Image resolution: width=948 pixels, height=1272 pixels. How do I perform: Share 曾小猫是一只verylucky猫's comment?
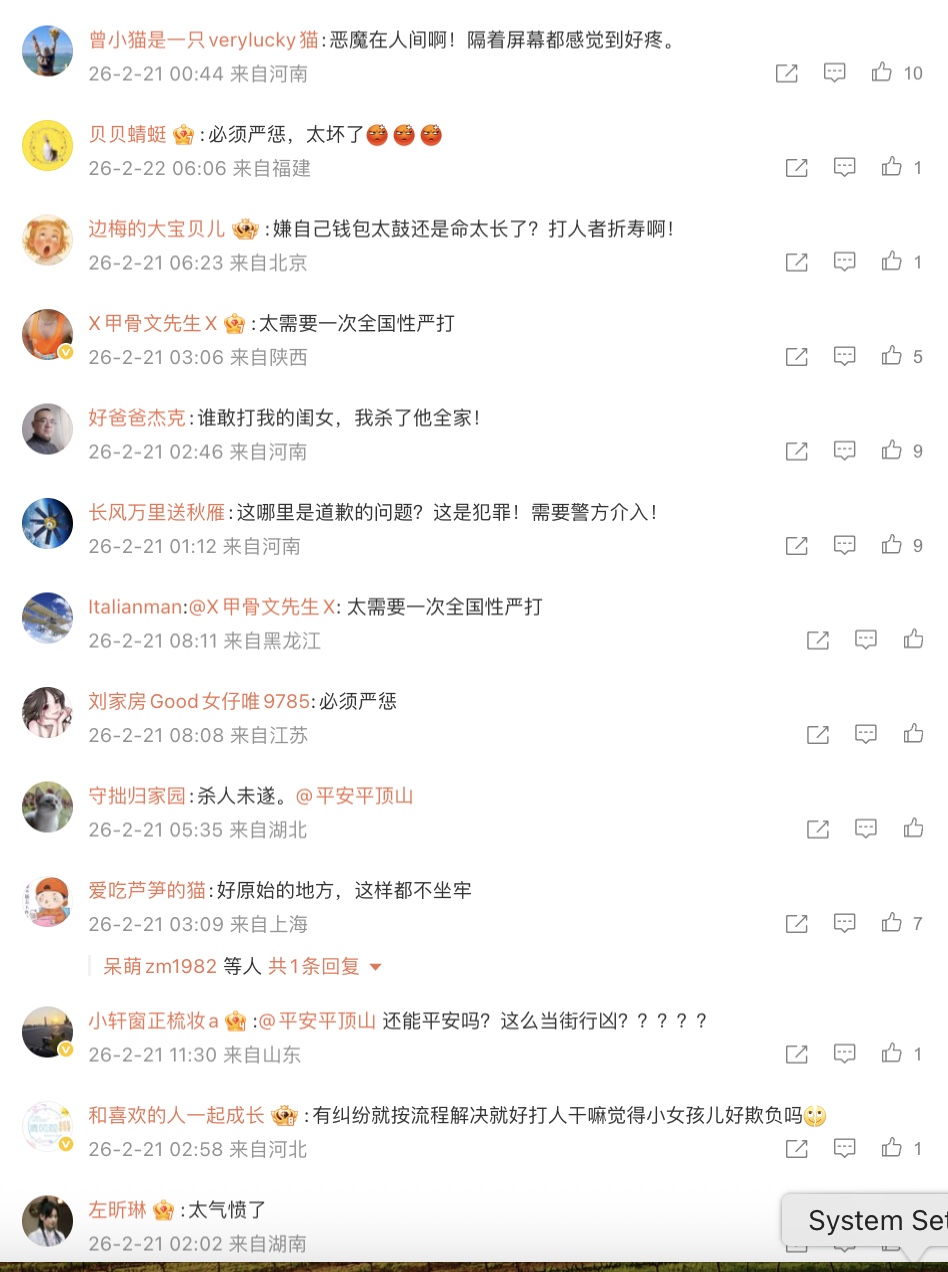tap(787, 73)
